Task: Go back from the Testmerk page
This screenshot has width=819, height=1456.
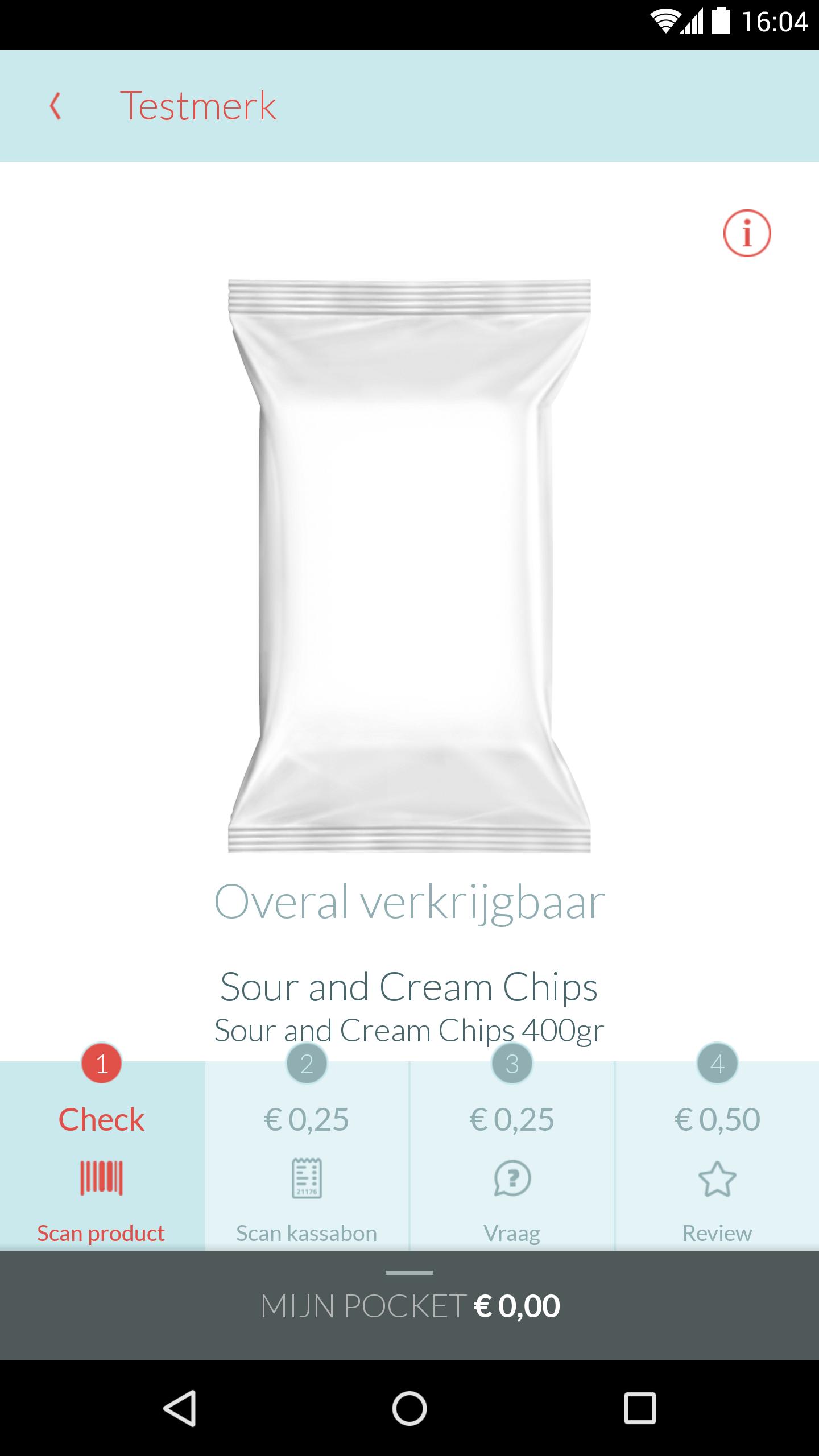Action: pyautogui.click(x=55, y=106)
